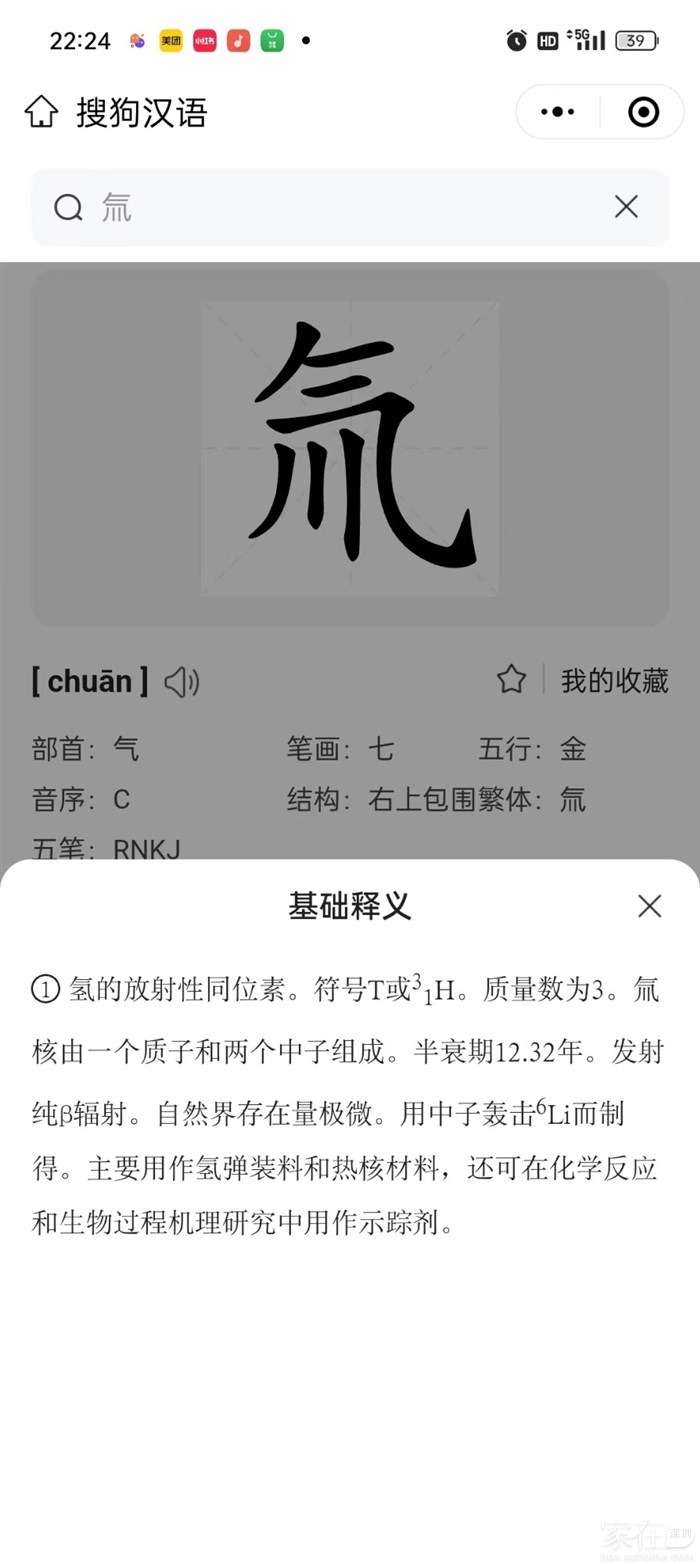Open the mini program more options menu
Screen dimensions: 700x1564
558,112
